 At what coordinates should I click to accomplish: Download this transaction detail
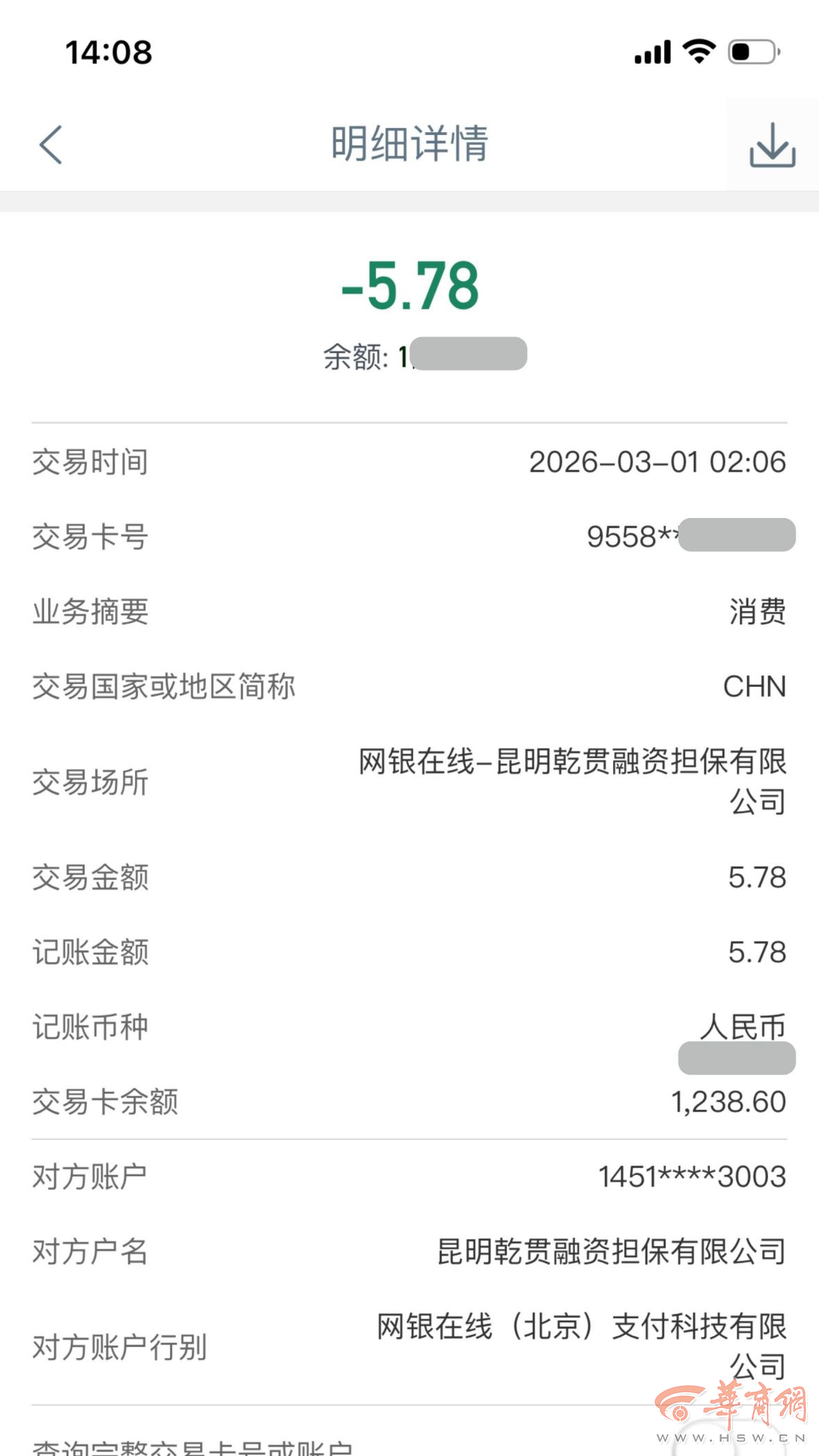coord(772,145)
